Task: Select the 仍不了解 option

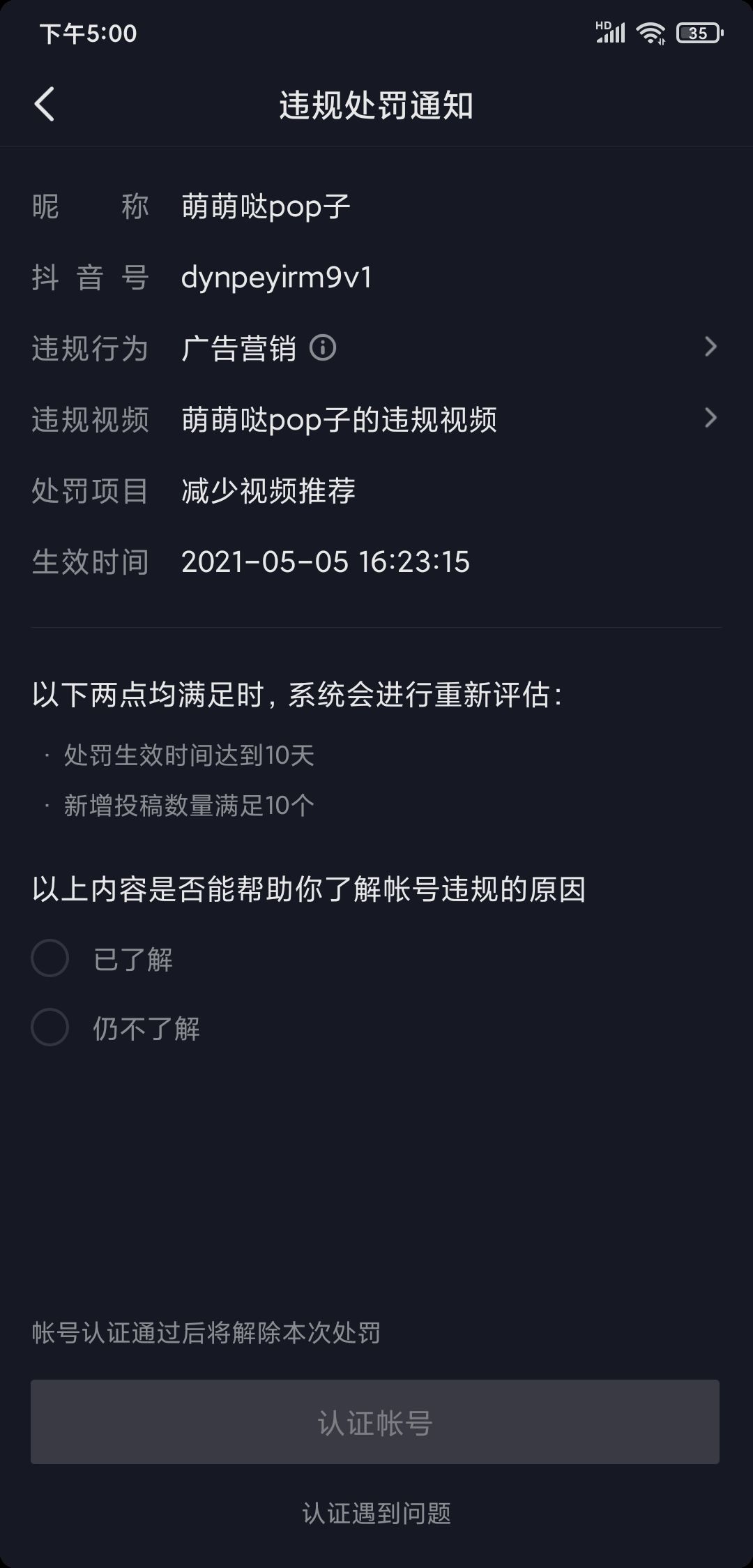Action: click(50, 1027)
